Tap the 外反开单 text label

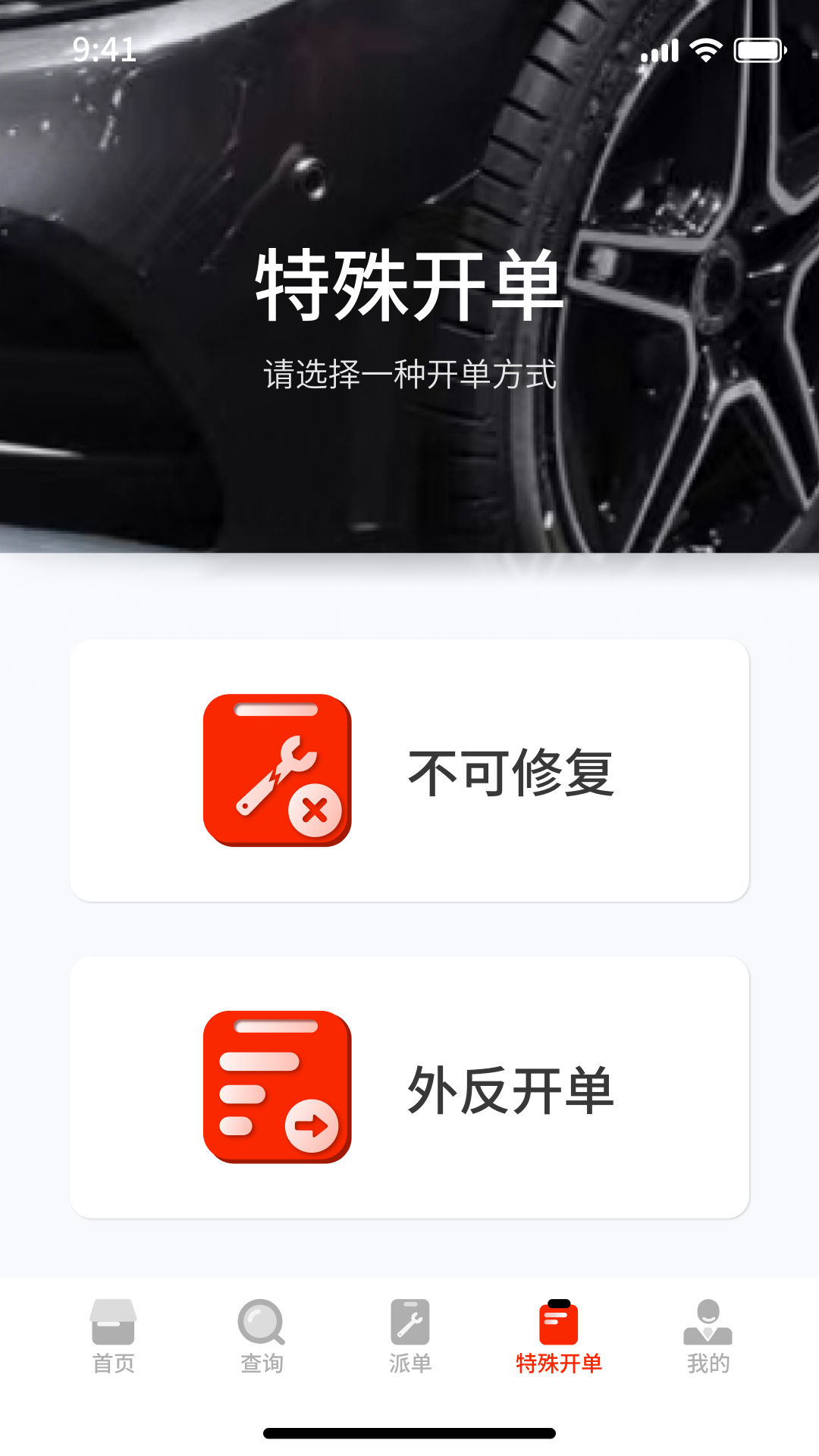click(512, 1090)
